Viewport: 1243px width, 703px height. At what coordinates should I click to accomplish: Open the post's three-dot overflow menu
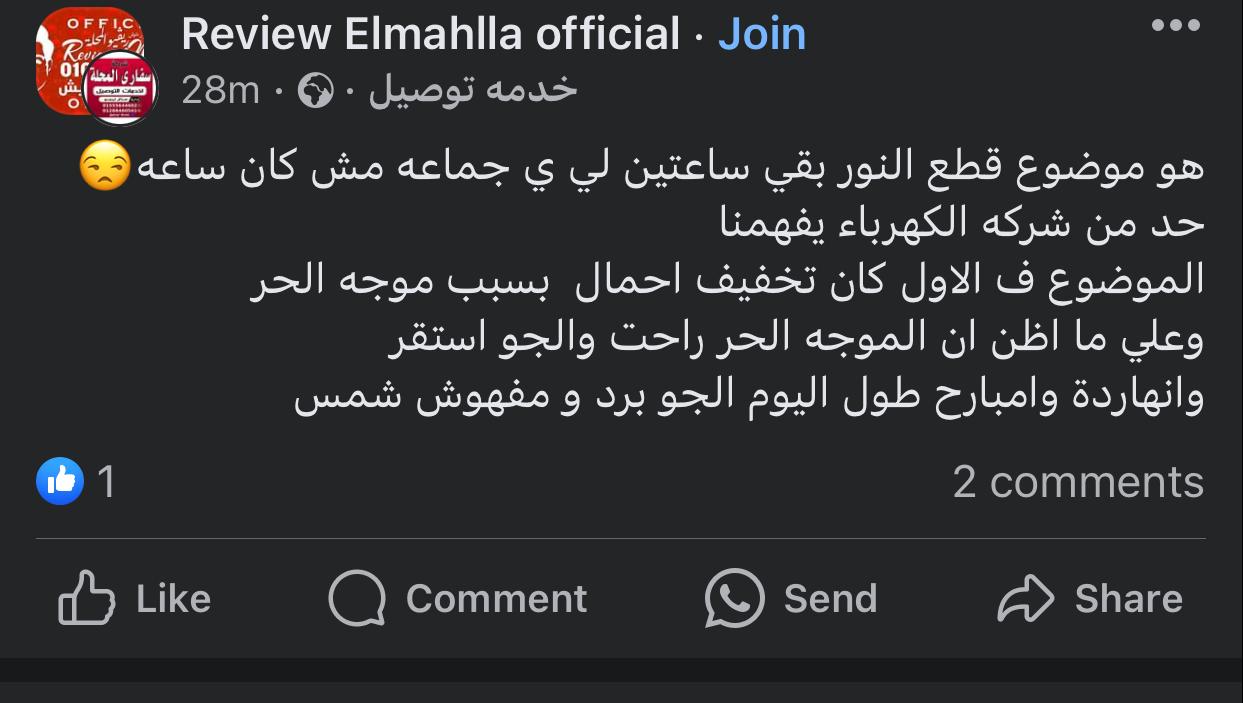point(1175,26)
